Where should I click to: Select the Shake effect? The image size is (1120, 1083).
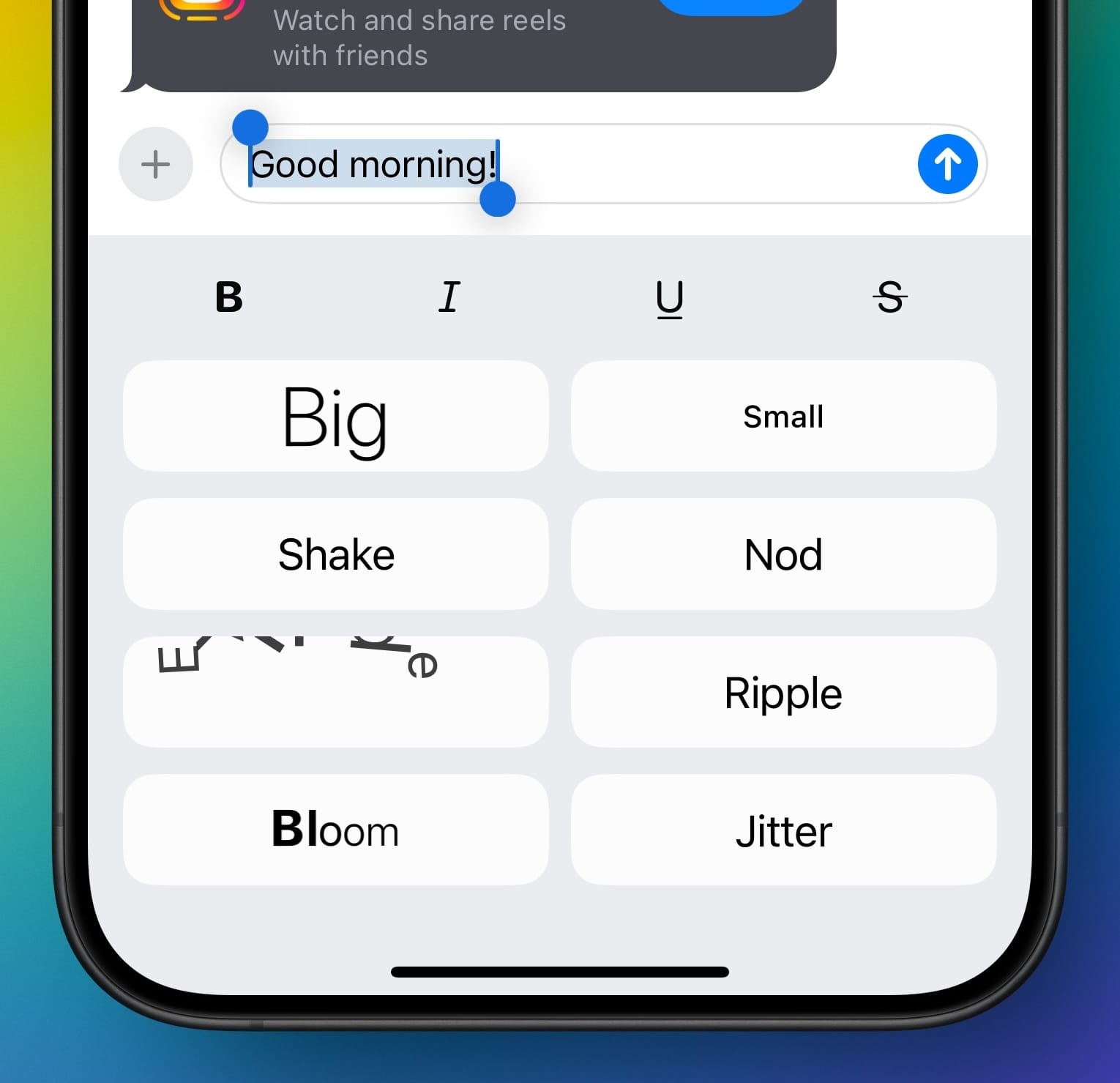[x=336, y=554]
